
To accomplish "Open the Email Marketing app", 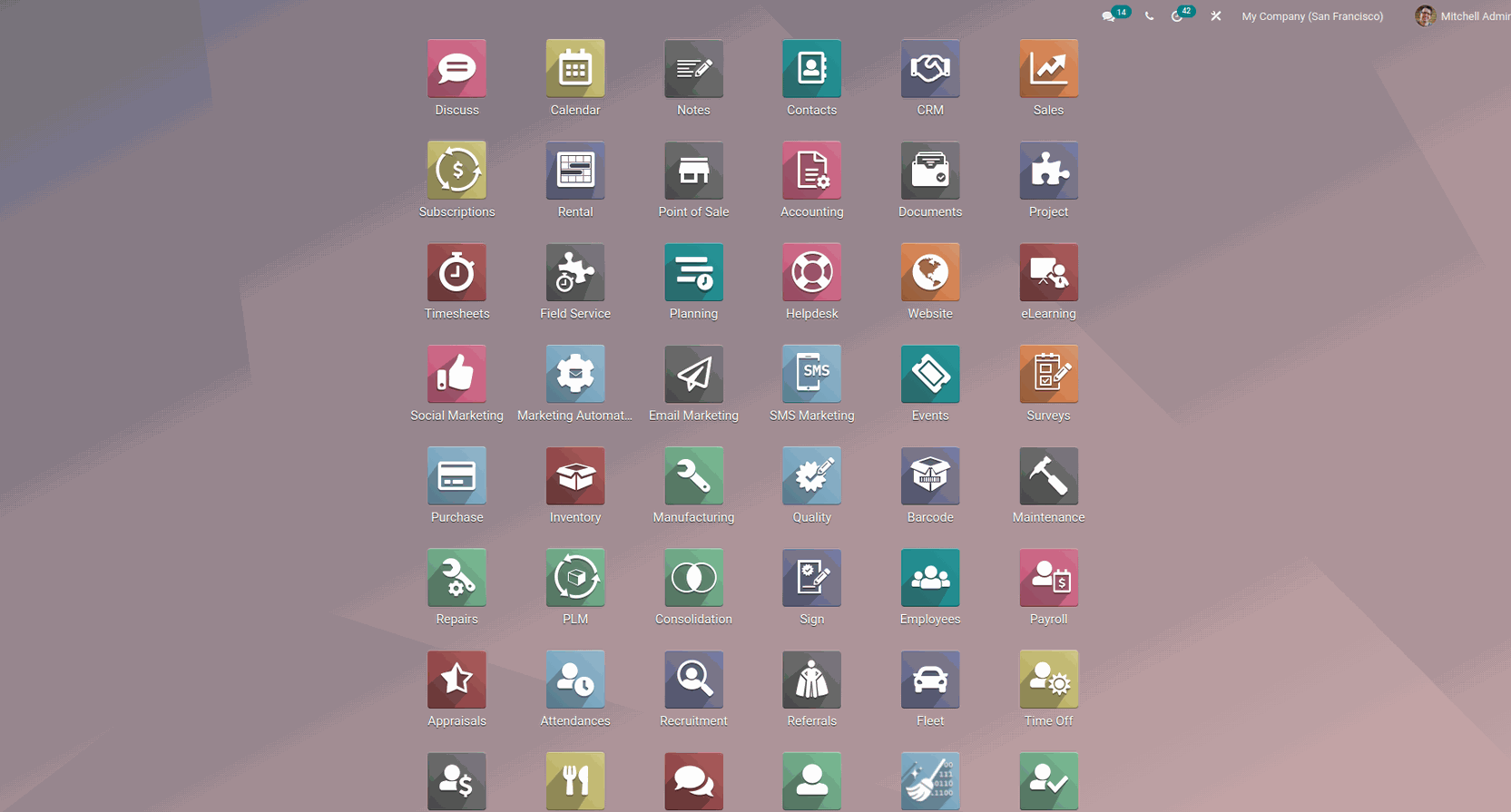I will [693, 374].
